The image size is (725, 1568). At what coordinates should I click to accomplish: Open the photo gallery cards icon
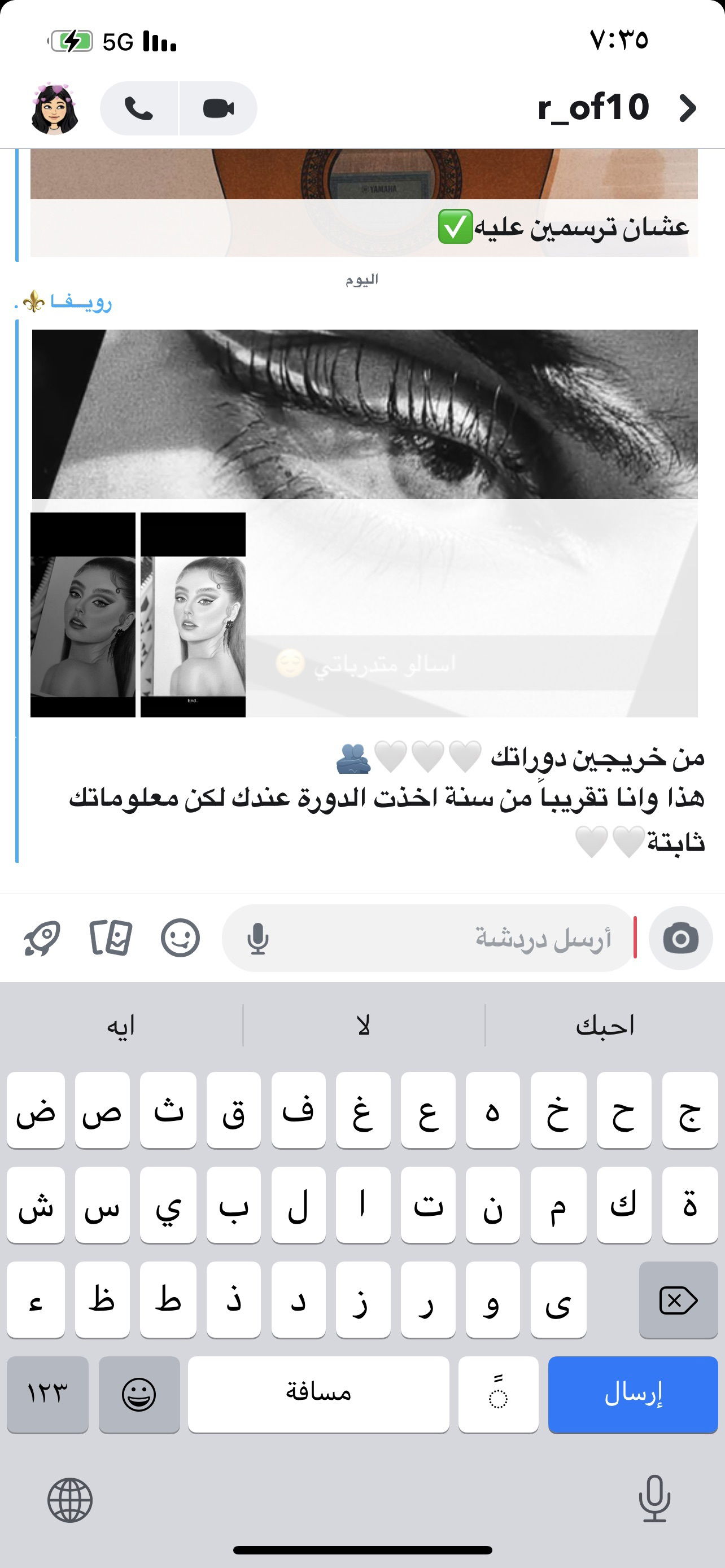click(111, 938)
